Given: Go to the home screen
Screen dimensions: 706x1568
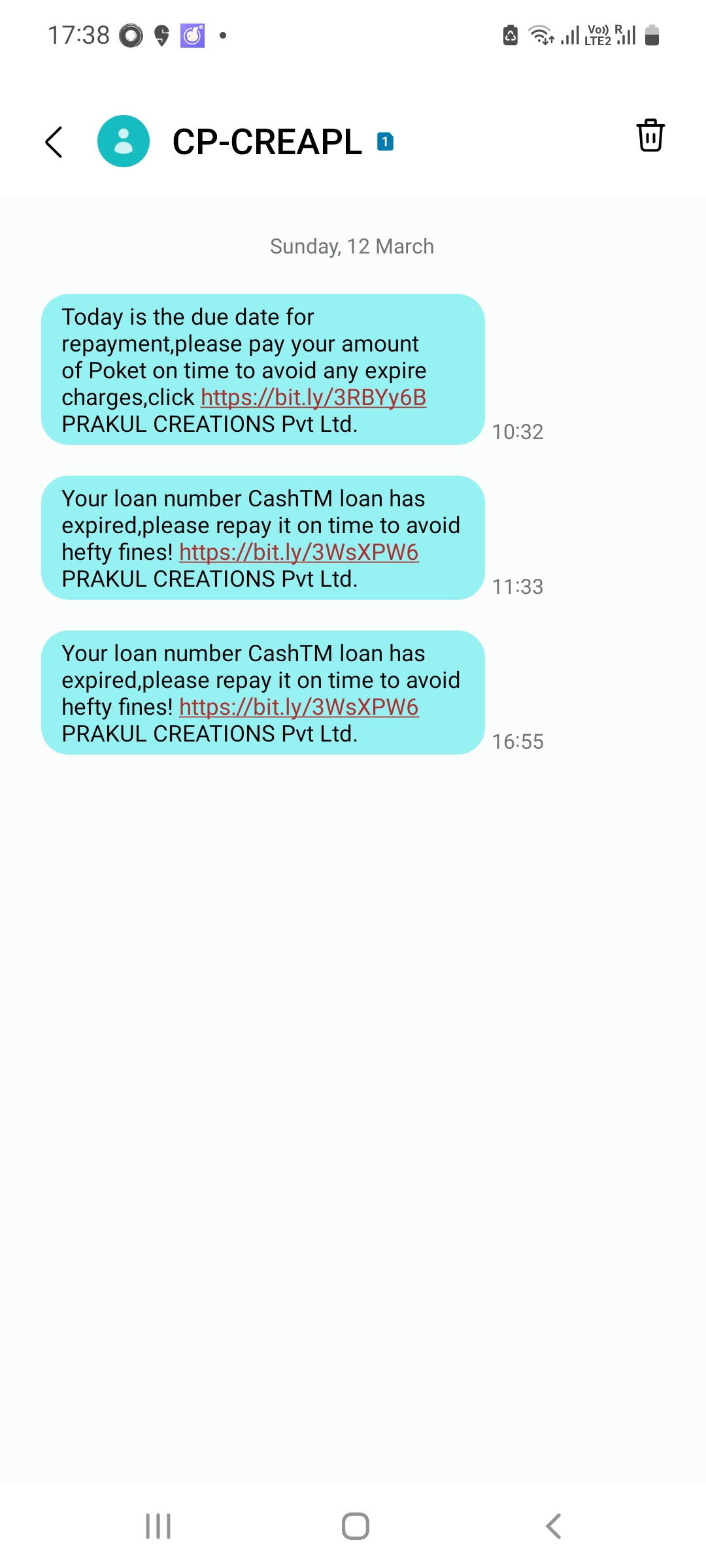Looking at the screenshot, I should tap(355, 1526).
